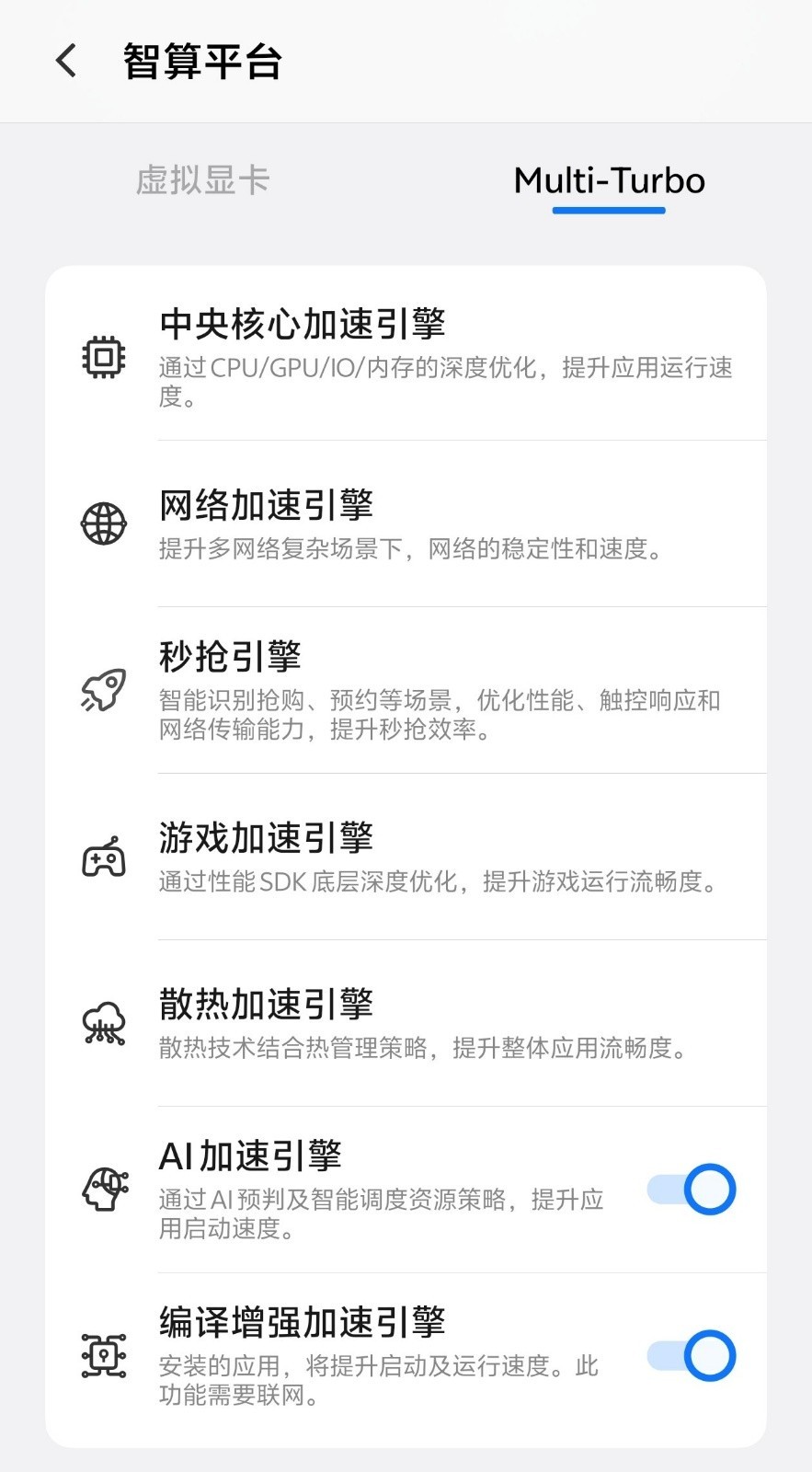Tap the gamepad icon for 游戏加速引擎
Viewport: 812px width, 1472px height.
[x=104, y=856]
